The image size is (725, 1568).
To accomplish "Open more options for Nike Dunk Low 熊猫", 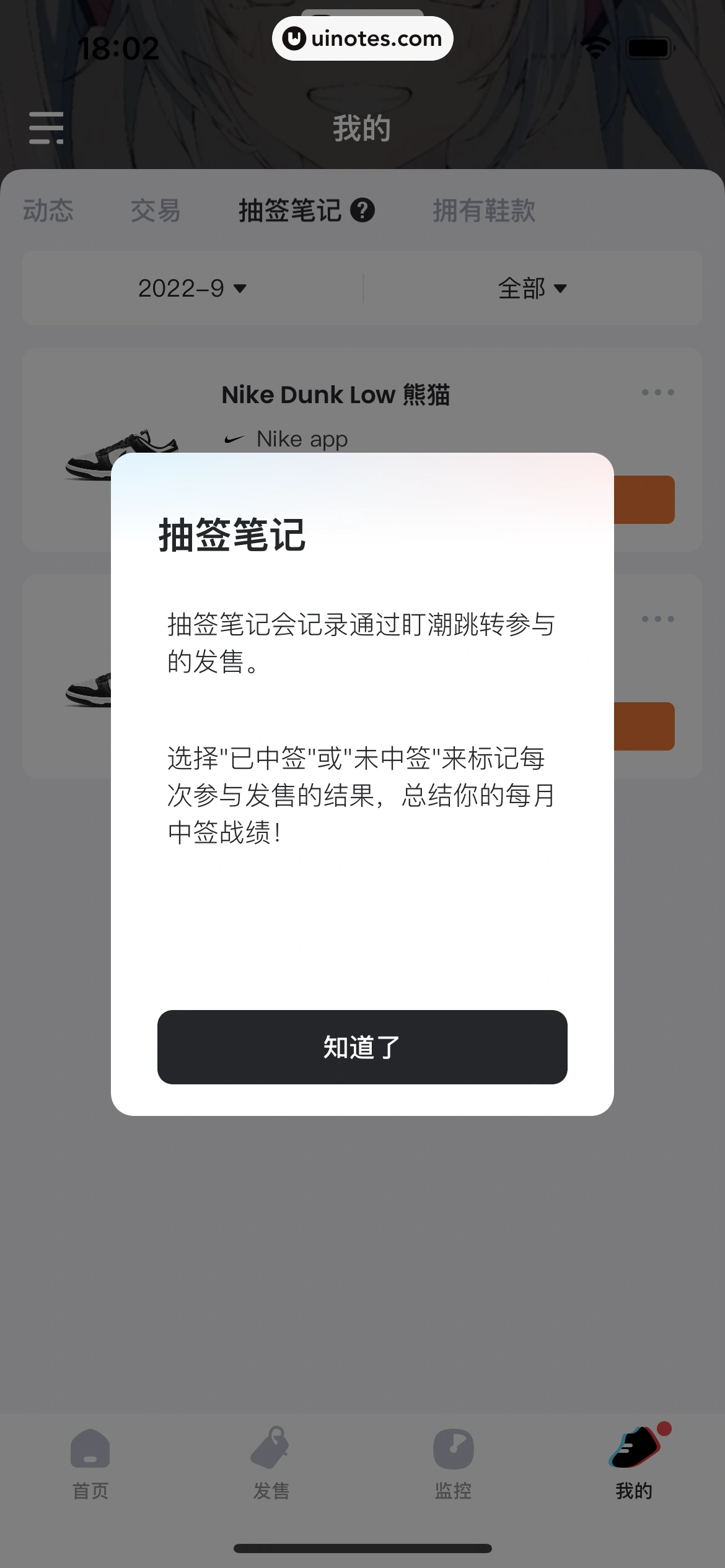I will [657, 393].
